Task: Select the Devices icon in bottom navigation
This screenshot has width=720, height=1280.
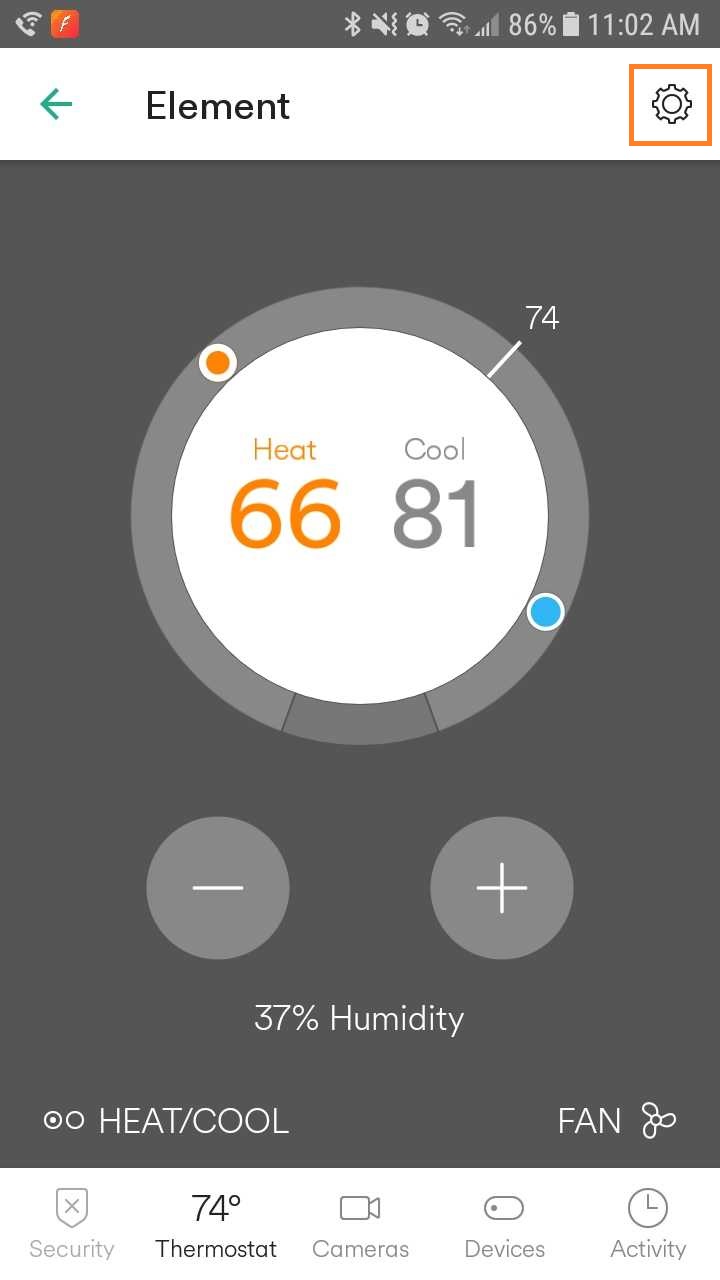Action: coord(504,1207)
